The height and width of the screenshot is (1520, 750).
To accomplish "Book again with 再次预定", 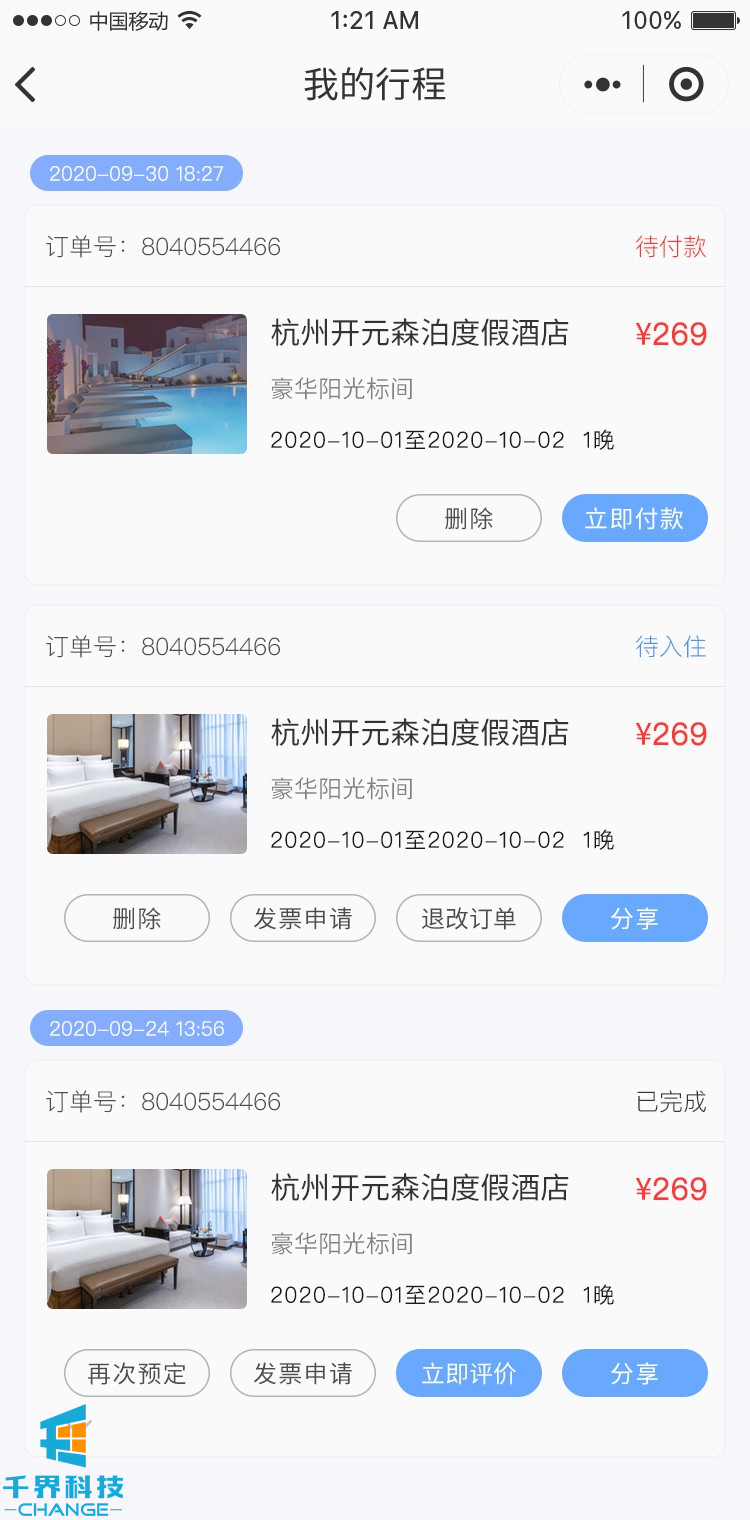I will [x=137, y=1374].
